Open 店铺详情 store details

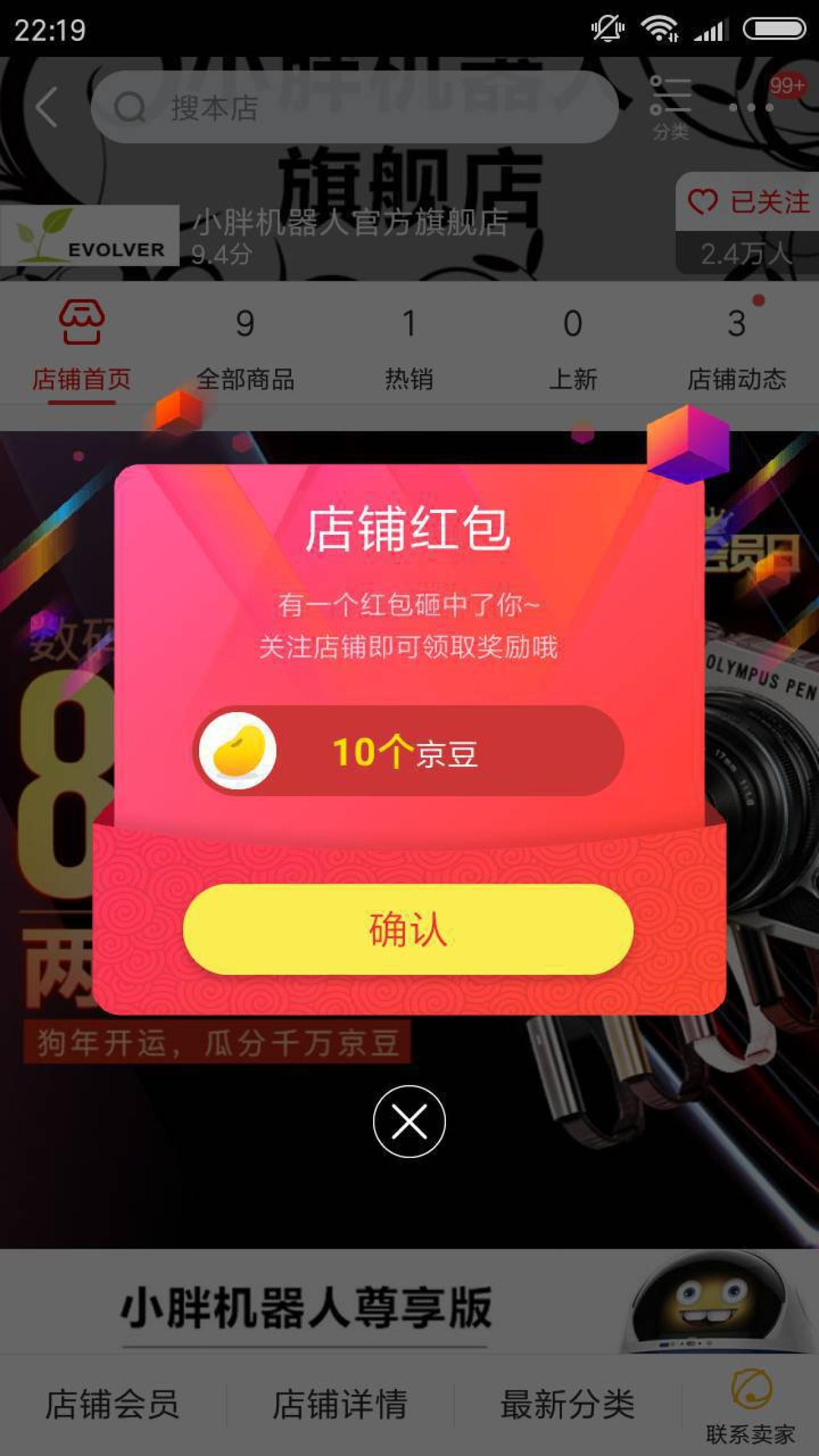[x=340, y=1405]
